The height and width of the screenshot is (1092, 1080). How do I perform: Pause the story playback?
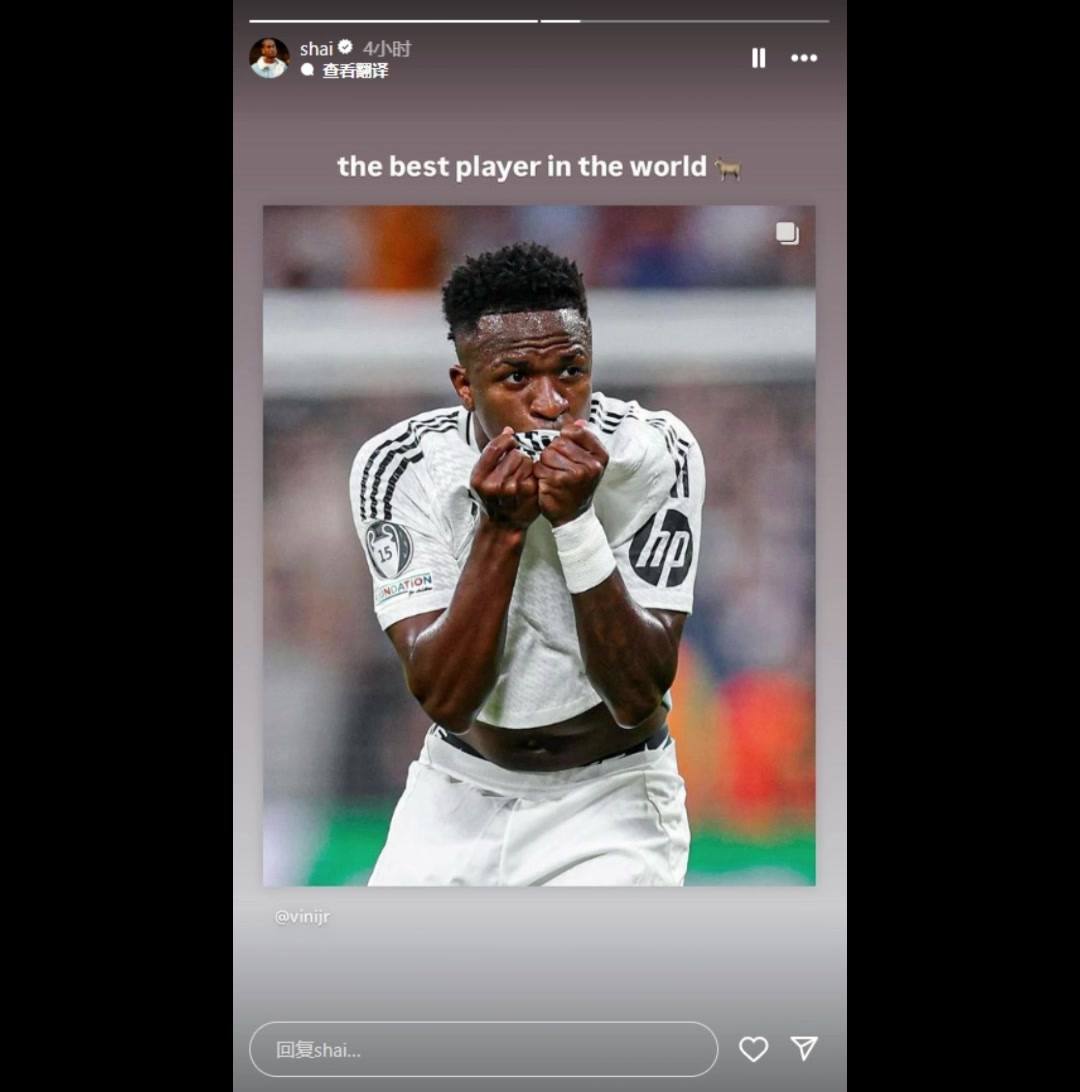click(x=758, y=58)
